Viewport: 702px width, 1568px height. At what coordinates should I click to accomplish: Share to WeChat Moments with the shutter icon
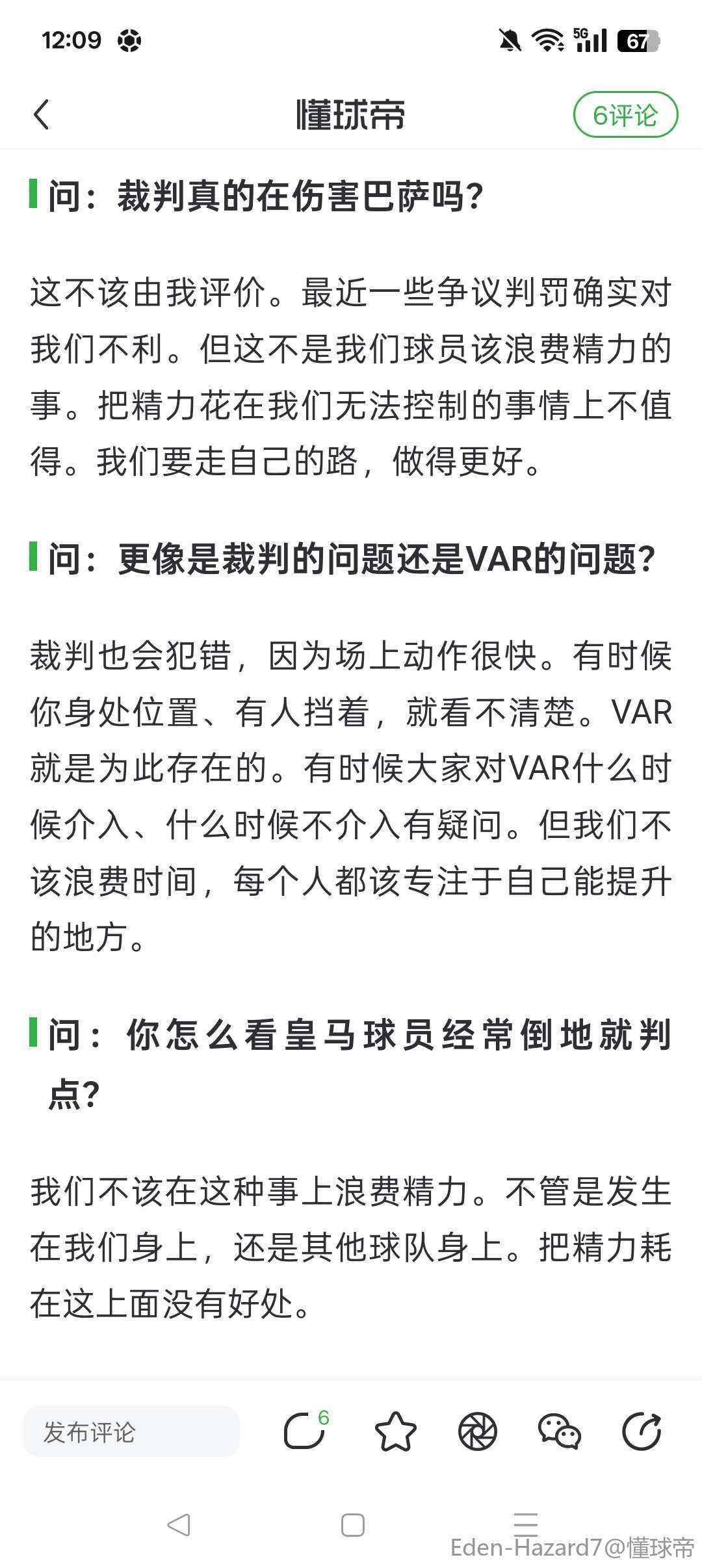pos(477,1431)
